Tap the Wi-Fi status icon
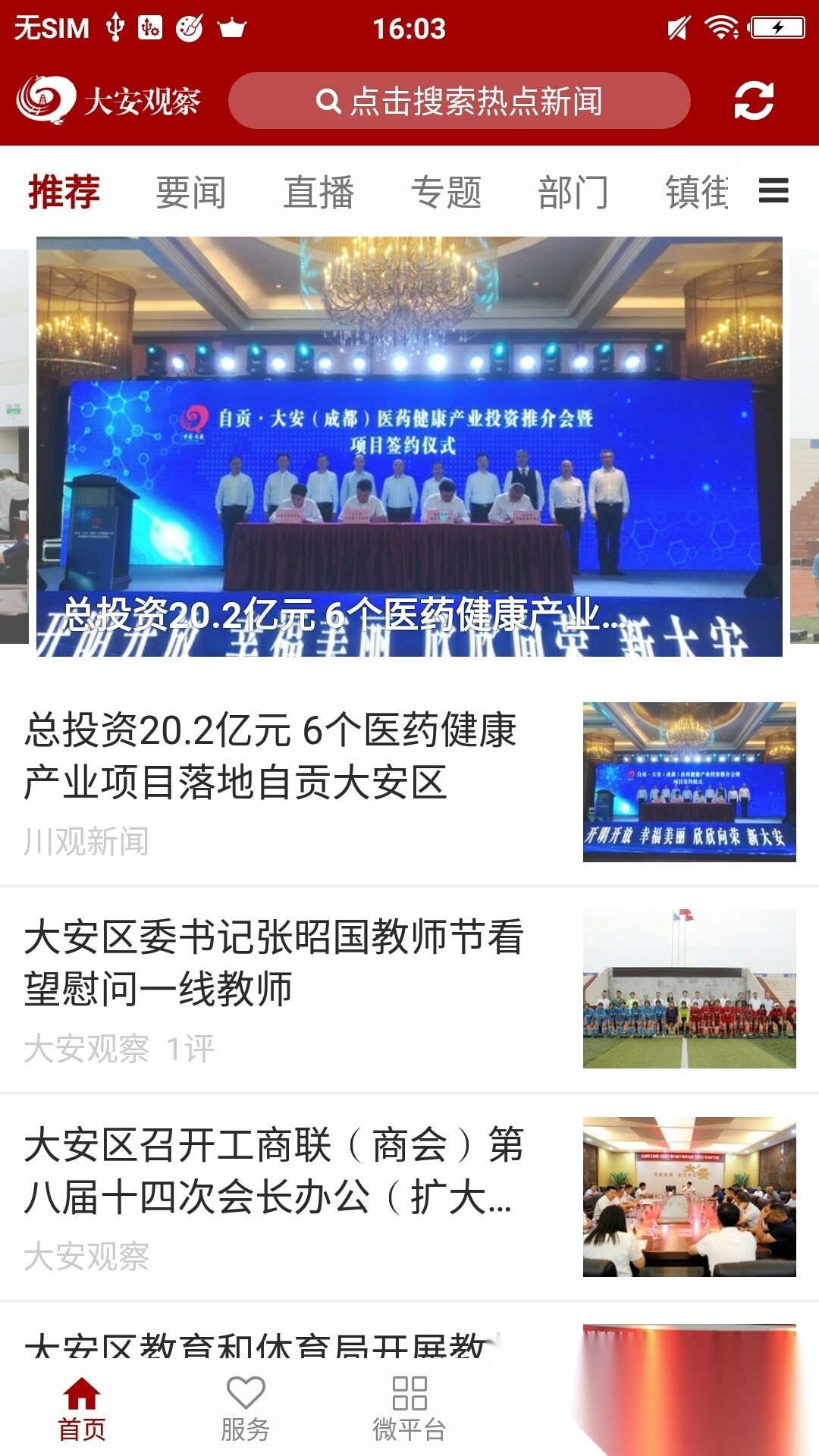 720,27
